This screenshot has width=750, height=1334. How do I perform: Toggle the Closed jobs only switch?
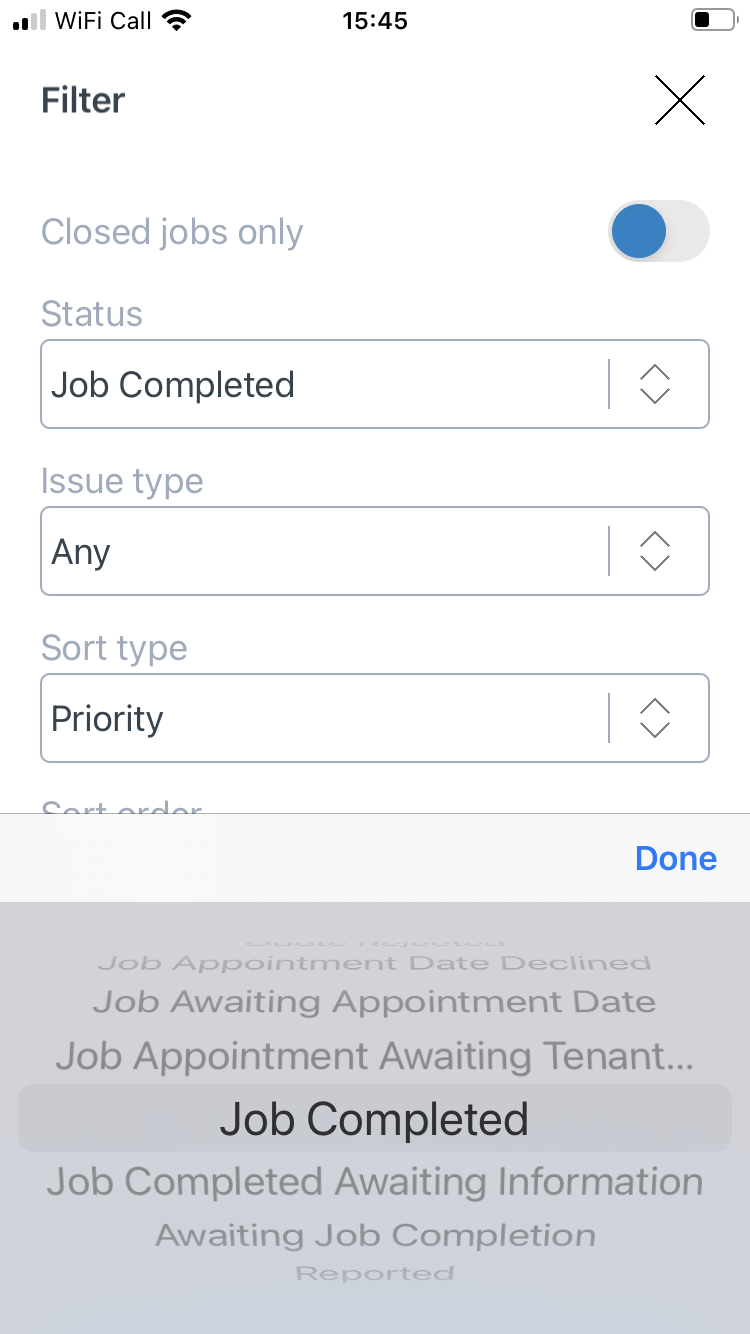658,232
